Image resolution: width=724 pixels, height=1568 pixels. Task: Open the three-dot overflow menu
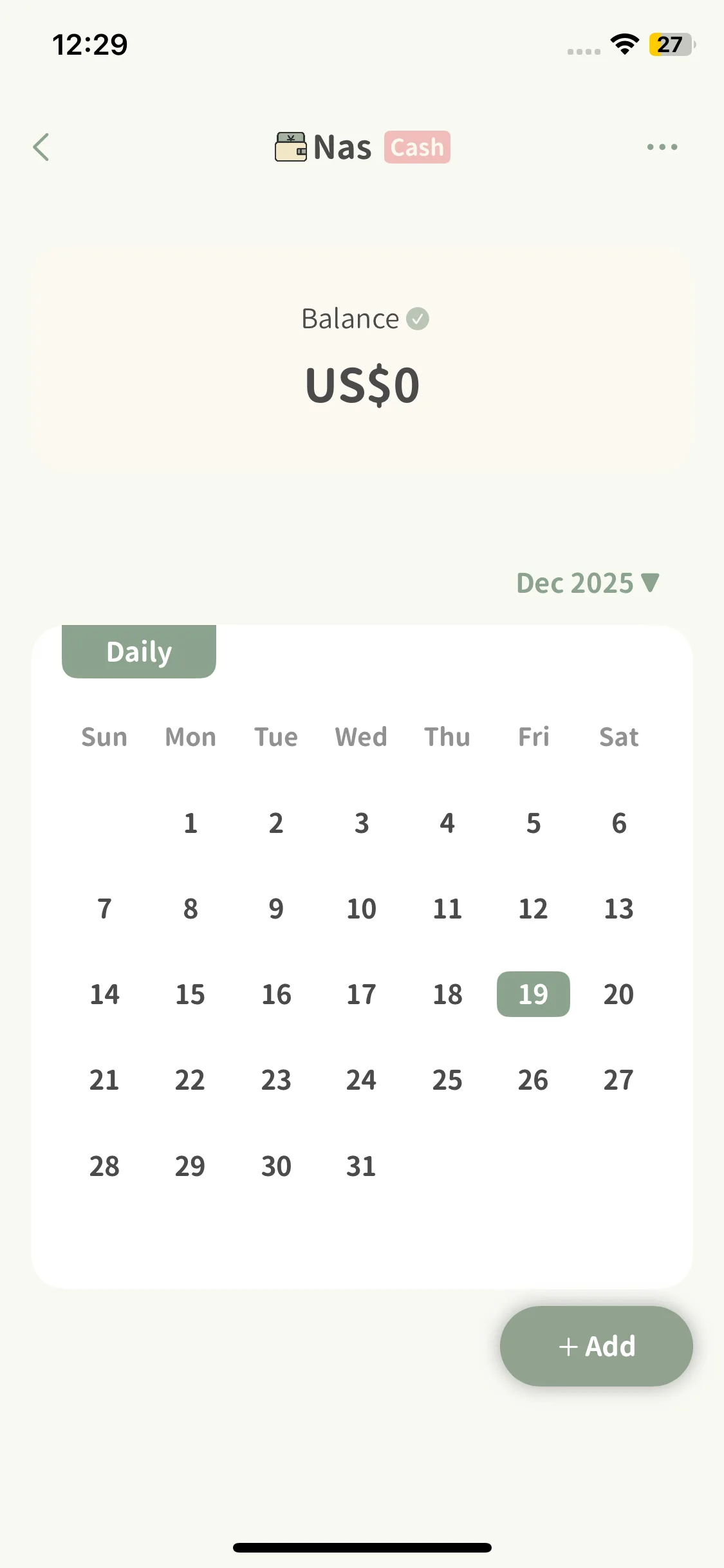point(662,147)
